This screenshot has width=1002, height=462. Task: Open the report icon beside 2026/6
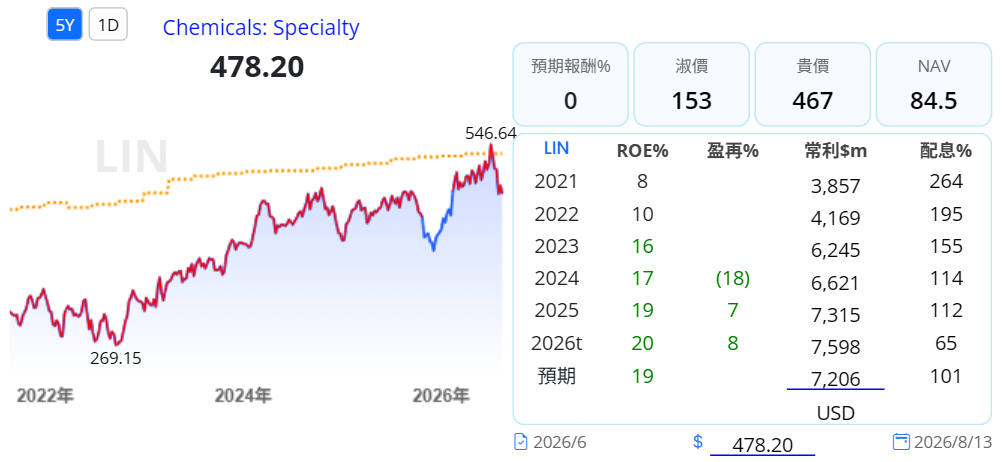pyautogui.click(x=521, y=442)
